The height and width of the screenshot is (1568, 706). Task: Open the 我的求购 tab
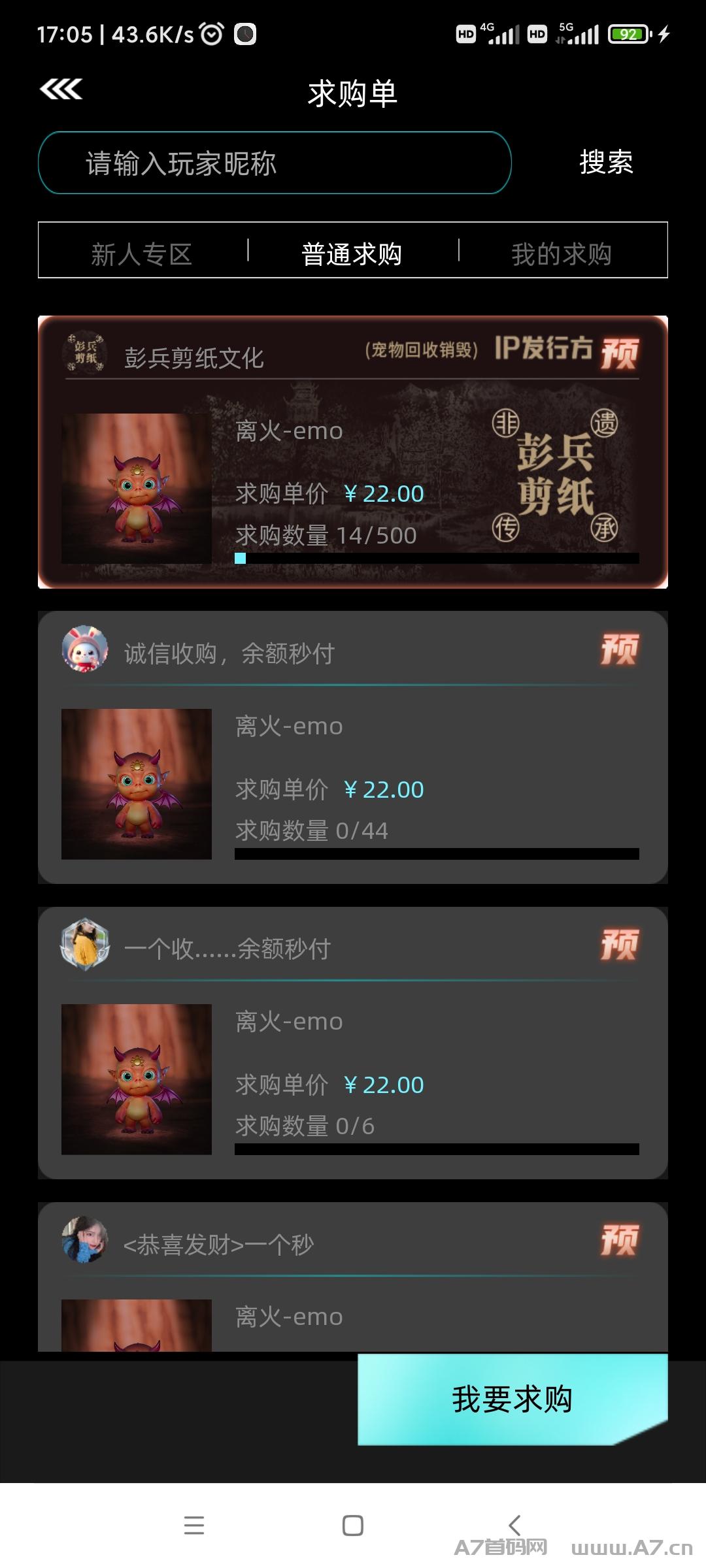pos(562,253)
